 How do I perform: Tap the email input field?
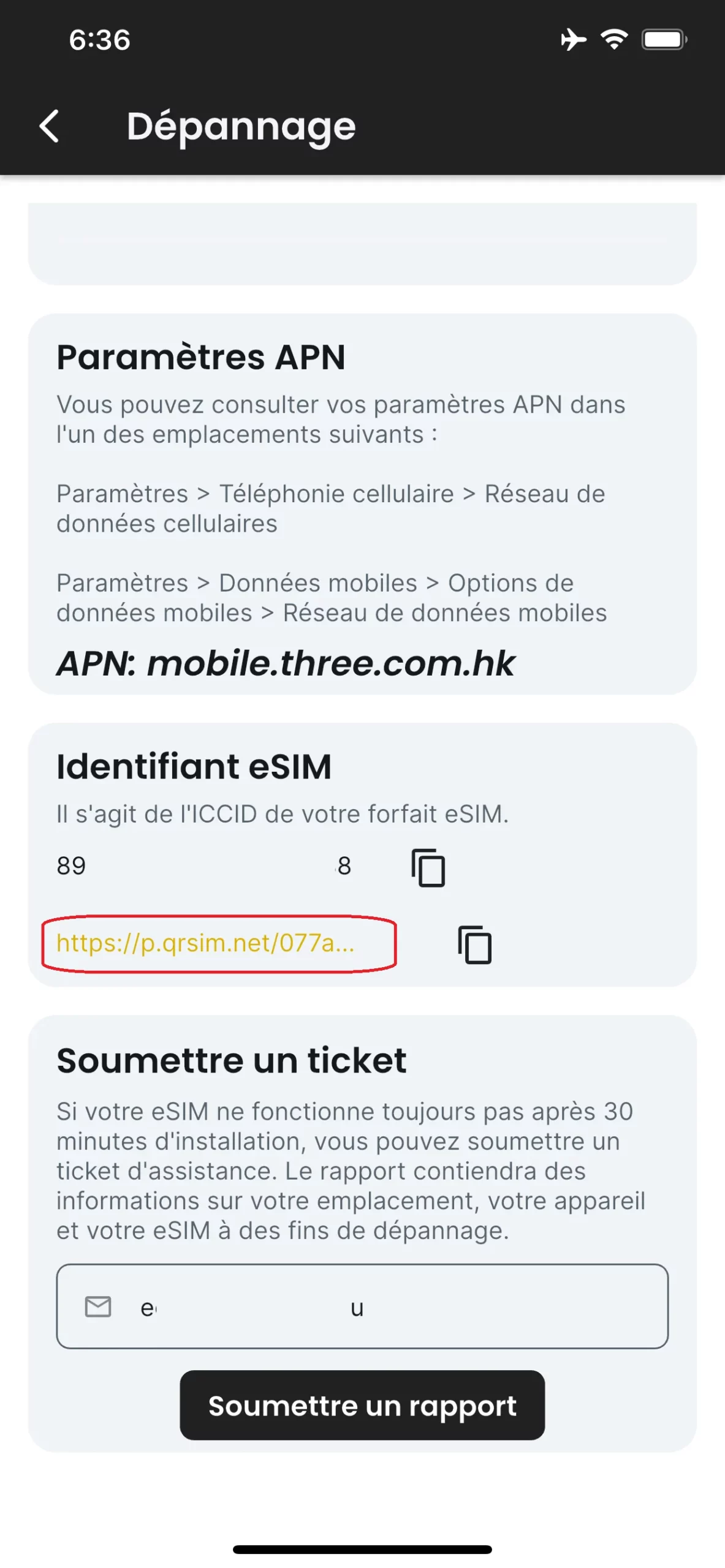tap(362, 1308)
